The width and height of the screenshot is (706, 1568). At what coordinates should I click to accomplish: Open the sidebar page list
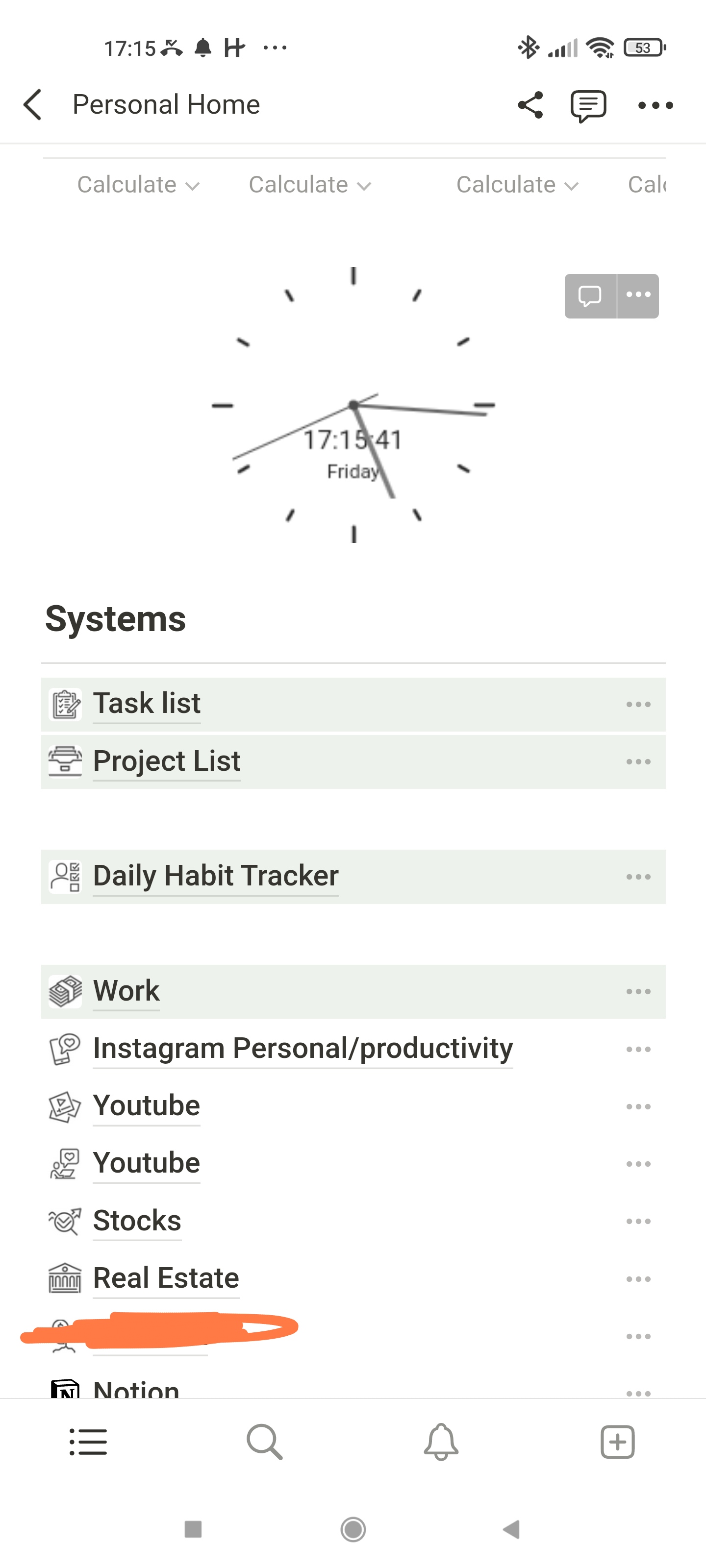[x=88, y=1442]
